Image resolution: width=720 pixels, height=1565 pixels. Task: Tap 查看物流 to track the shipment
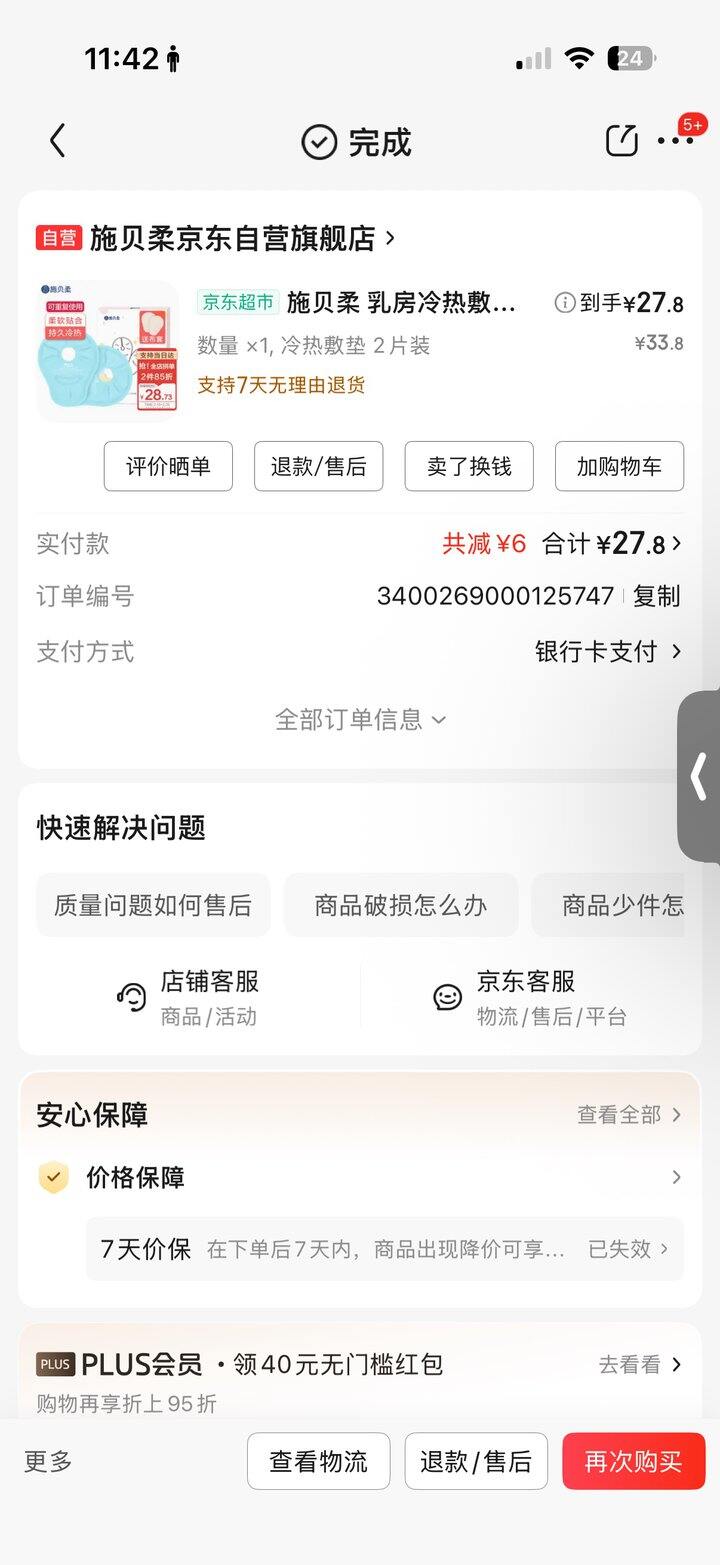click(x=318, y=1461)
